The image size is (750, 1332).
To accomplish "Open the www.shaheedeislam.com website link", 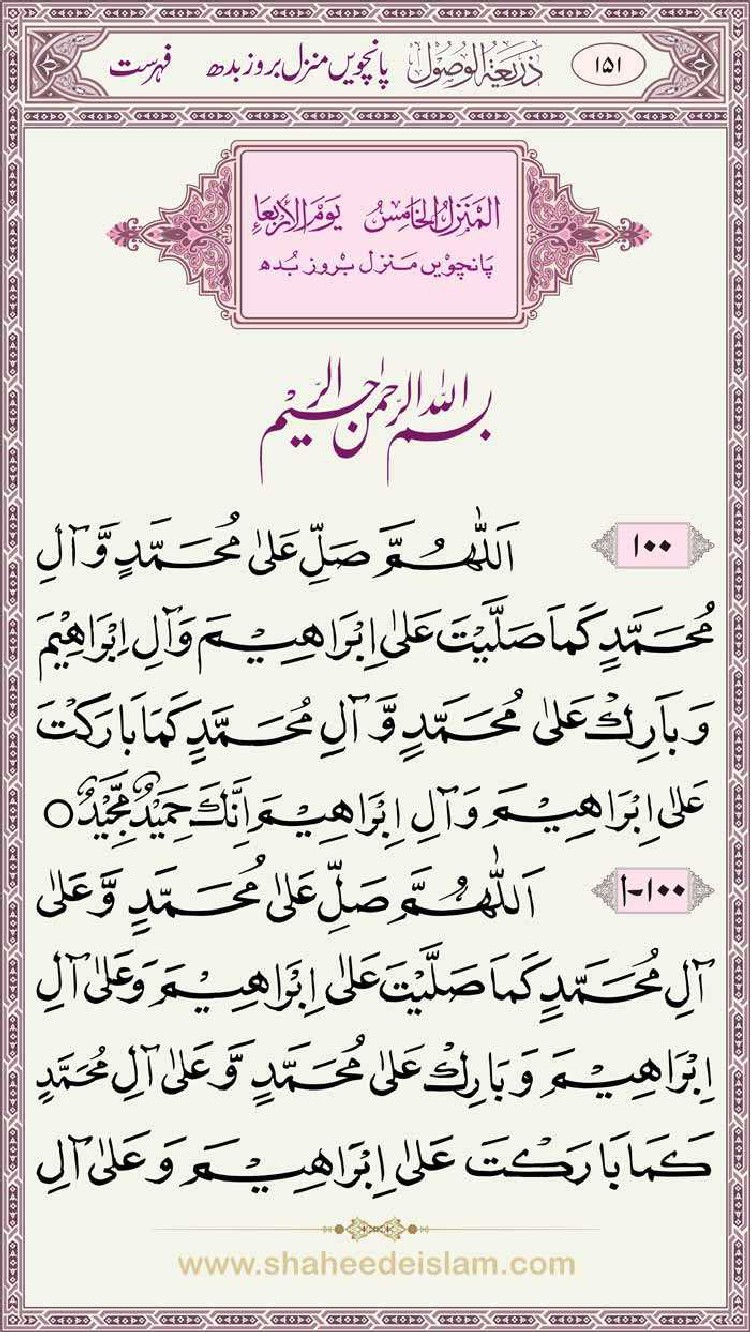I will [376, 1264].
